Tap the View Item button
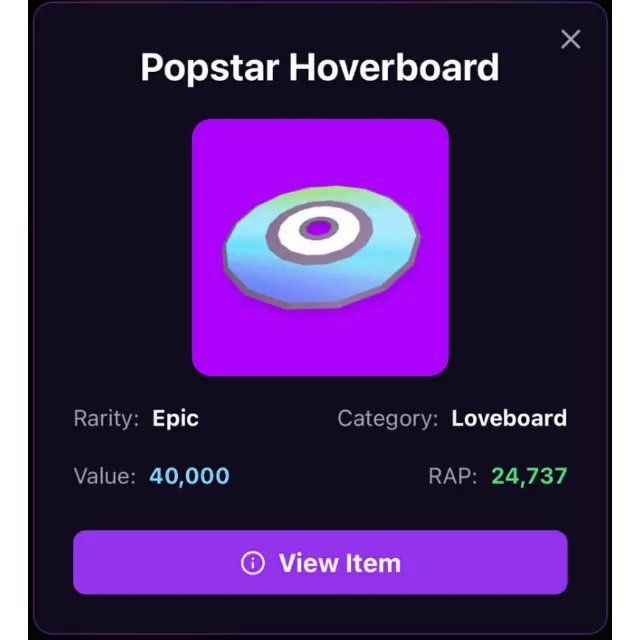The width and height of the screenshot is (640, 640). [320, 563]
